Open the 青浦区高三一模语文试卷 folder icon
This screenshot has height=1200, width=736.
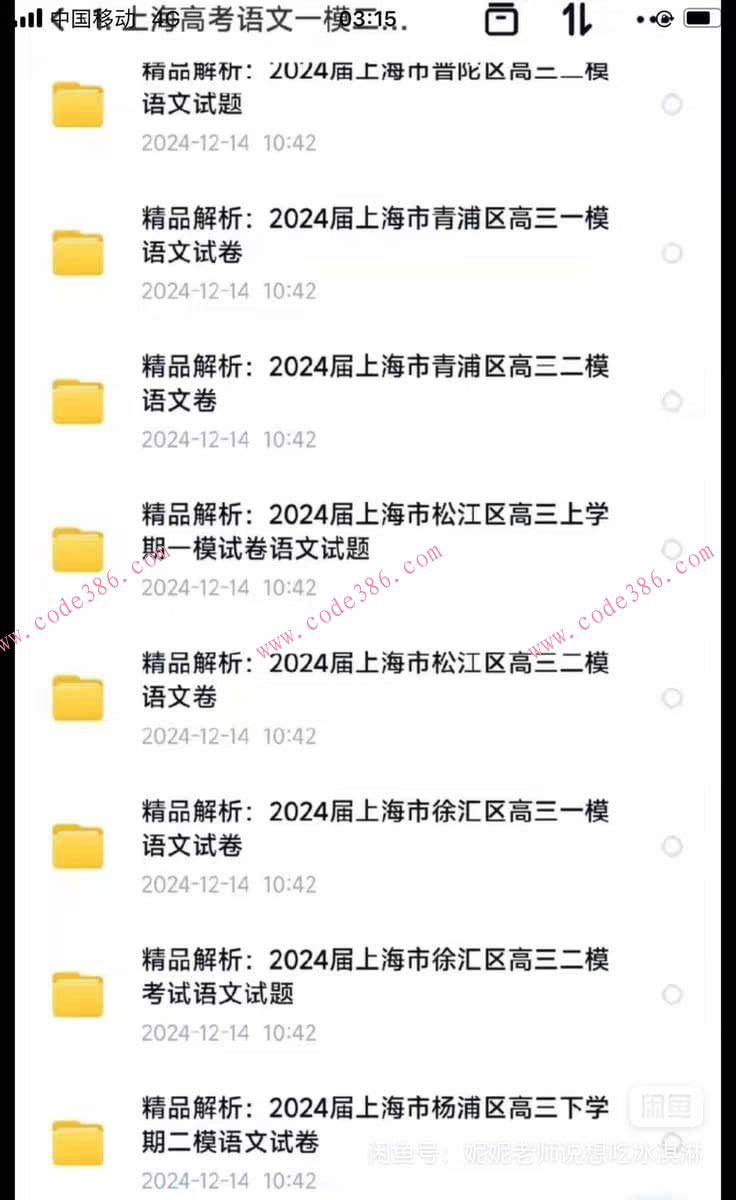pos(78,253)
